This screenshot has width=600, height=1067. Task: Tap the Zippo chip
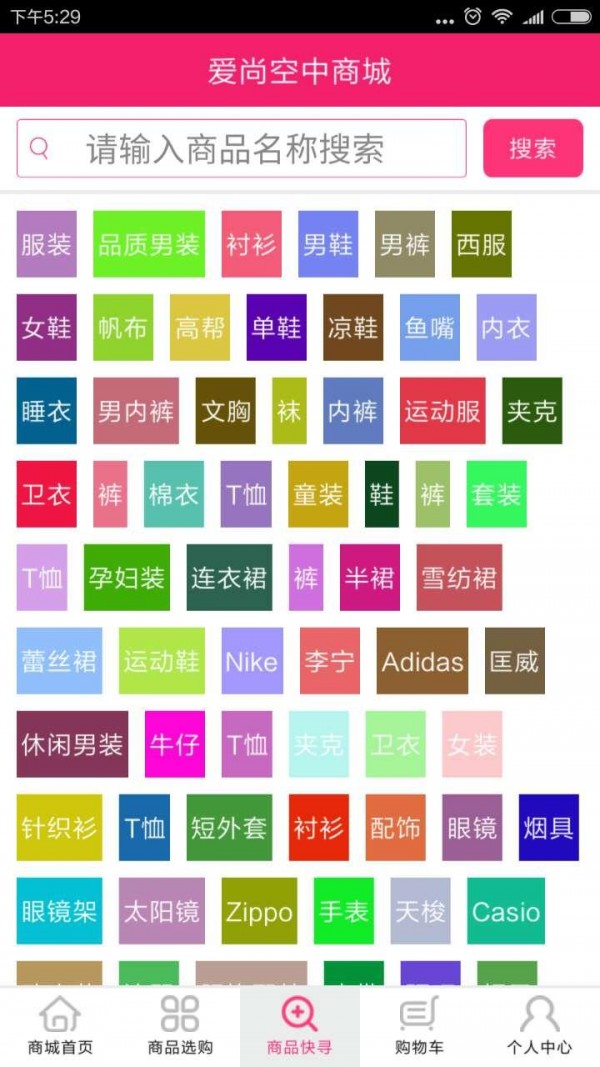(x=259, y=911)
